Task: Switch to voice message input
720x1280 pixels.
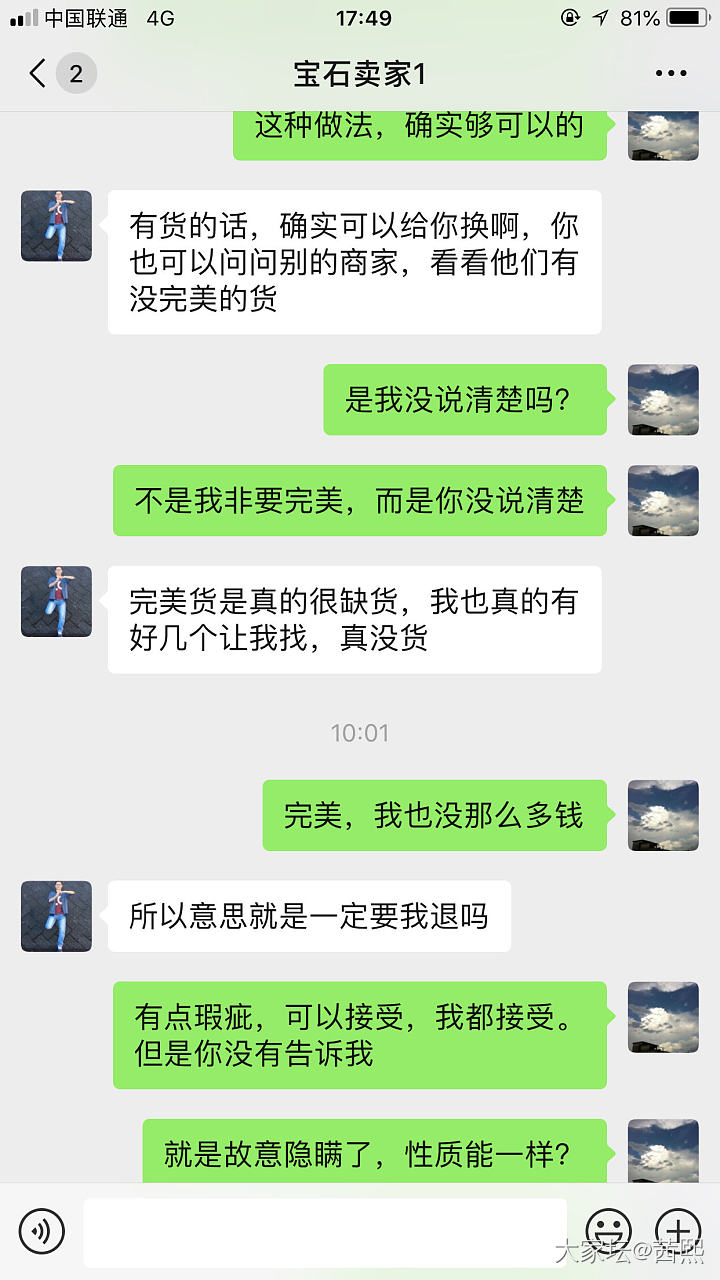Action: pyautogui.click(x=41, y=1231)
